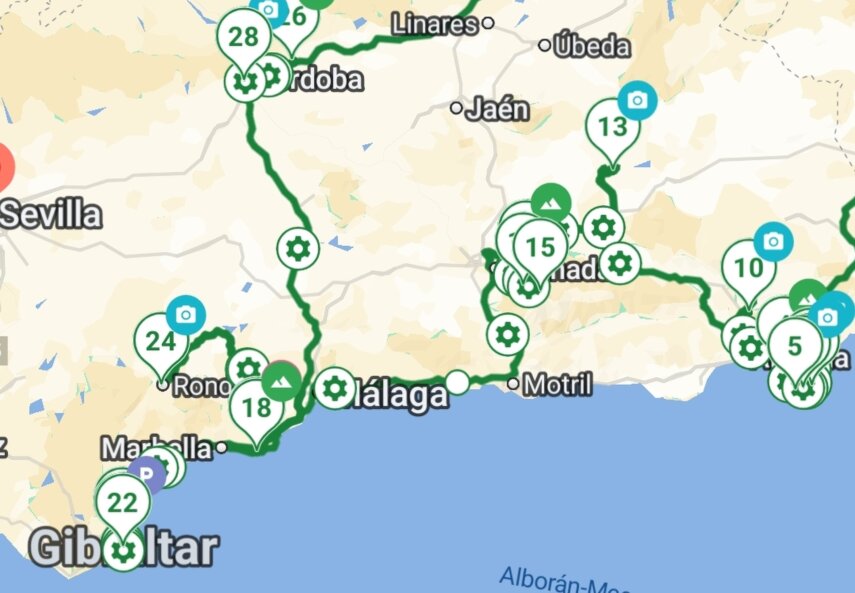
Task: Open map pin number 15
Action: [539, 248]
